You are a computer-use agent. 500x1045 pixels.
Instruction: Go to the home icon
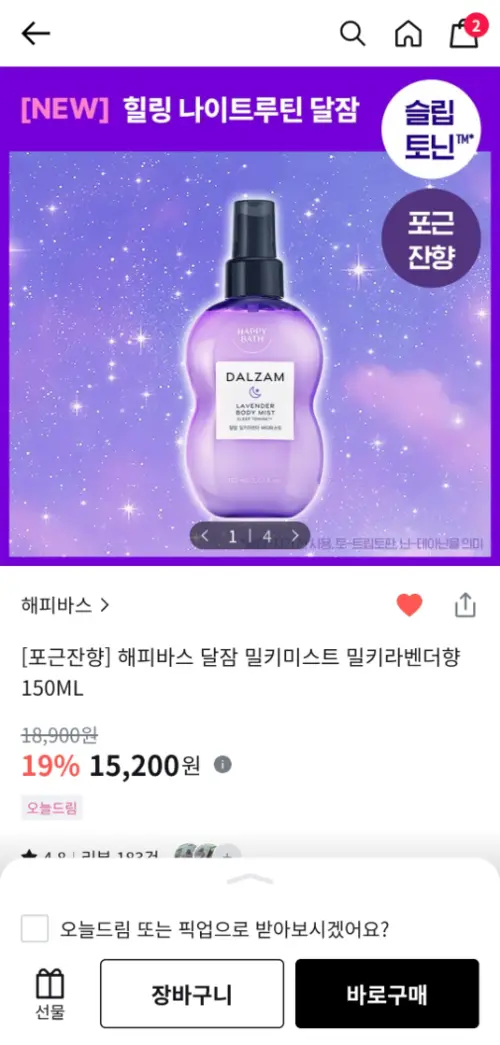409,33
